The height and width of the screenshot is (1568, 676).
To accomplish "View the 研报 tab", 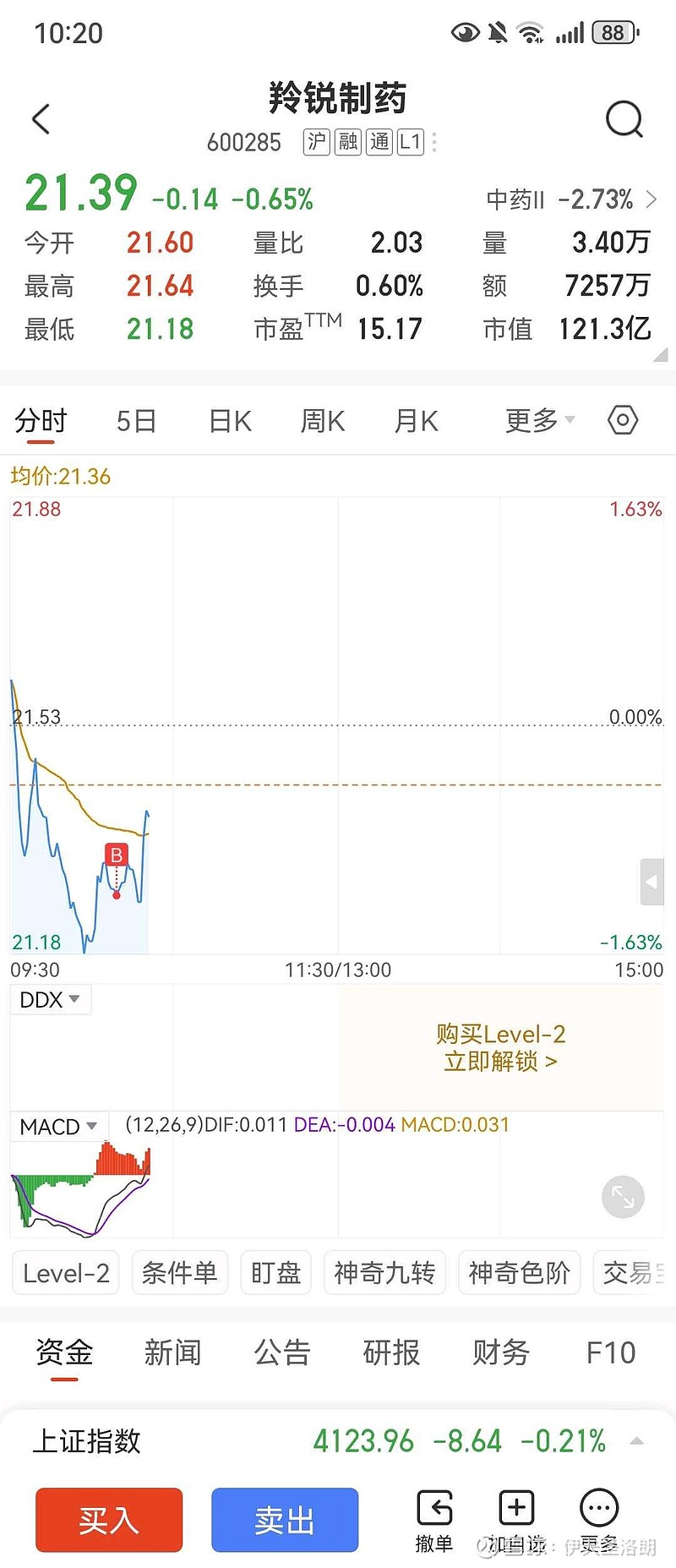I will pos(391,1352).
